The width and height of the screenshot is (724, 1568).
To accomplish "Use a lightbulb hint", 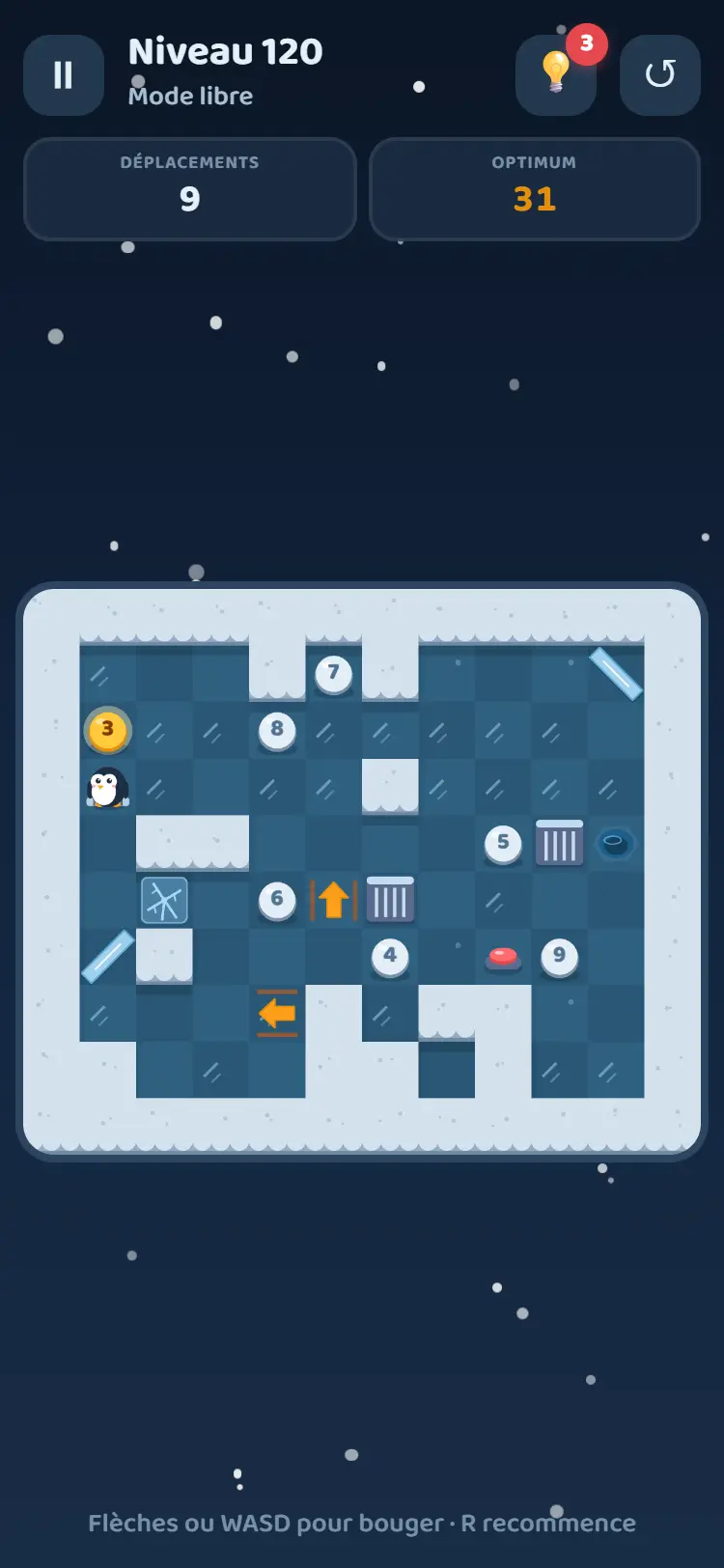I will click(556, 75).
